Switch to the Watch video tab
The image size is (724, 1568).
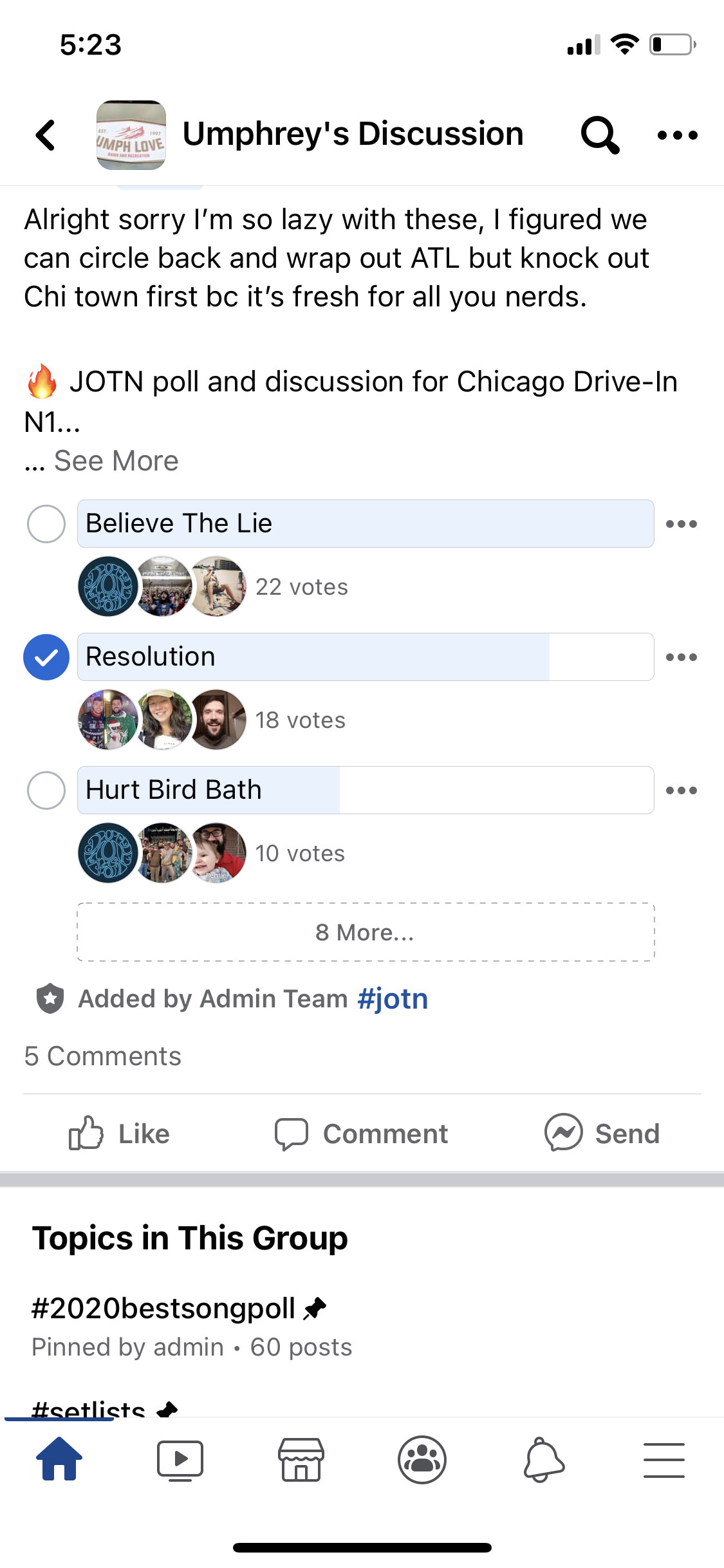tap(180, 1461)
